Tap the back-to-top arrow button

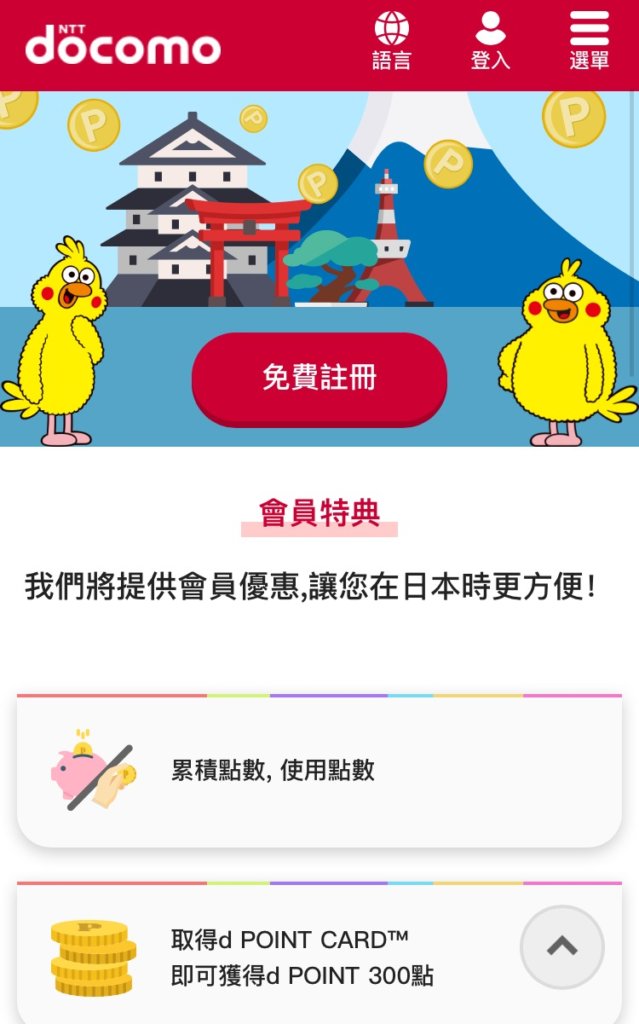(x=562, y=947)
